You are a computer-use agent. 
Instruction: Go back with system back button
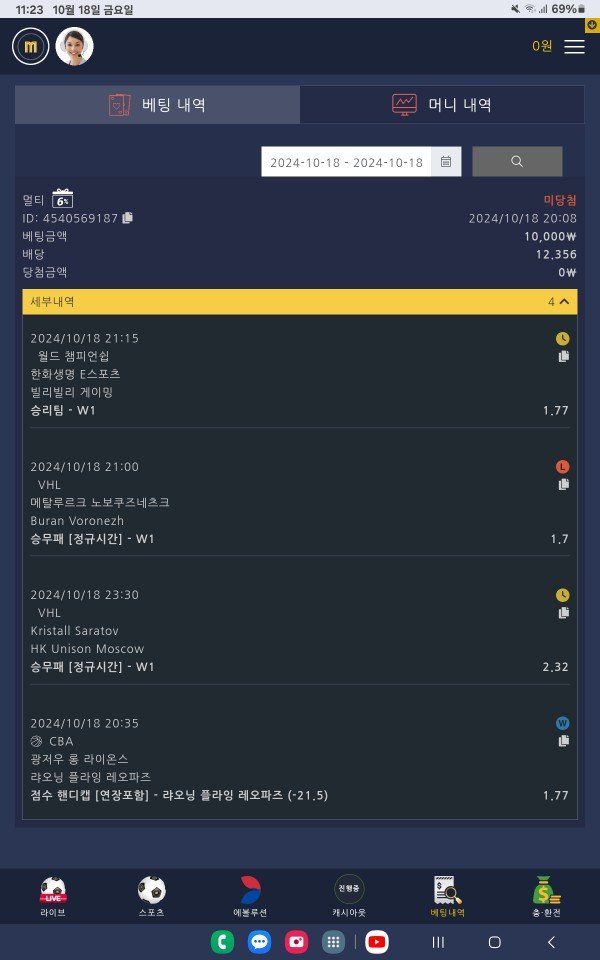551,942
